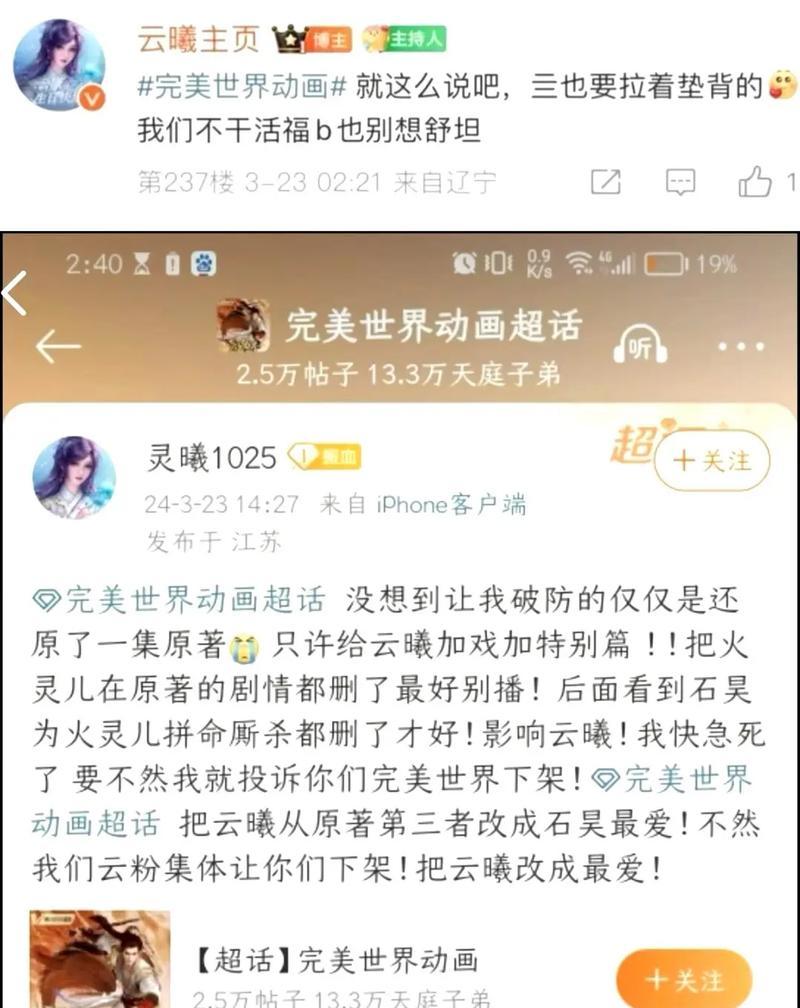Reply to 云曦主页's comment
The width and height of the screenshot is (800, 1008).
pos(680,182)
